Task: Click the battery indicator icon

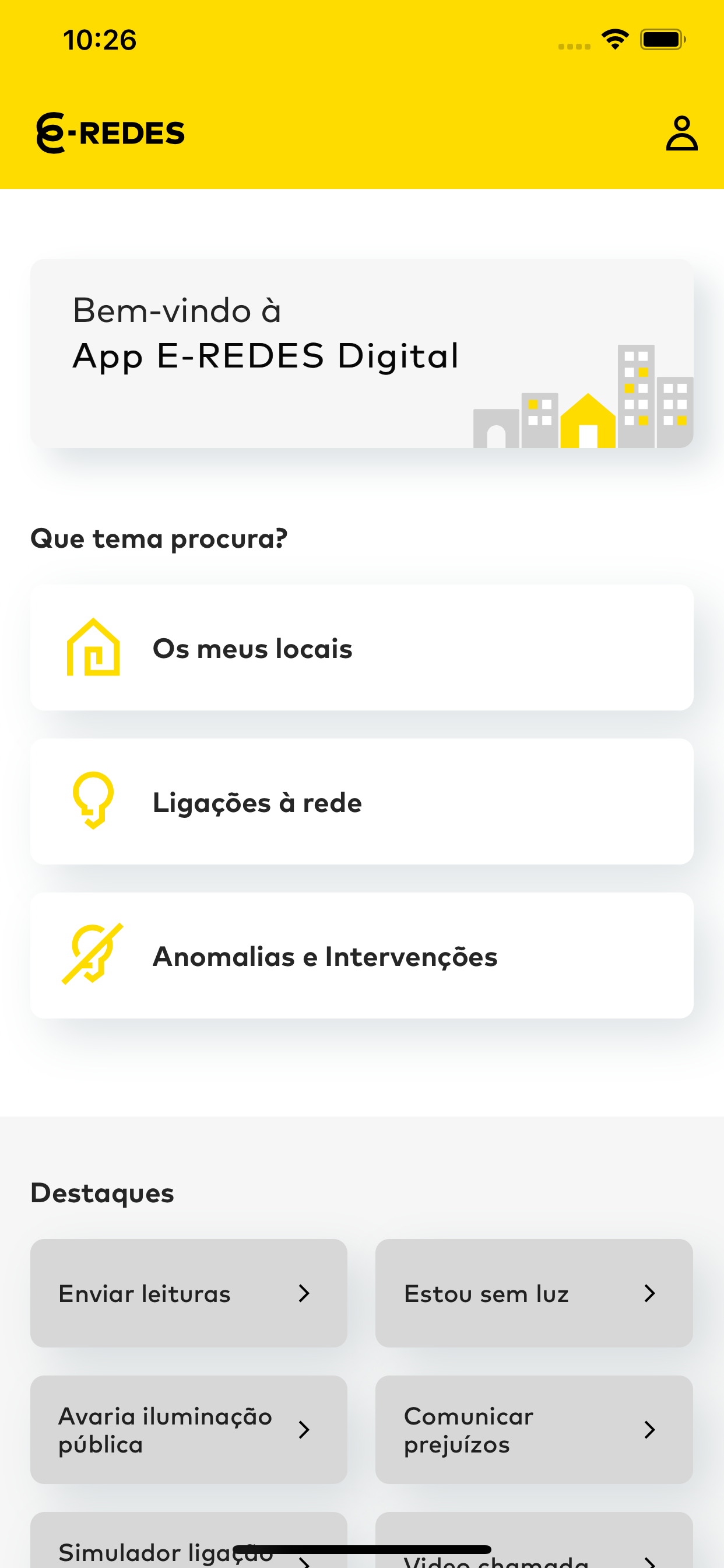Action: click(x=663, y=40)
